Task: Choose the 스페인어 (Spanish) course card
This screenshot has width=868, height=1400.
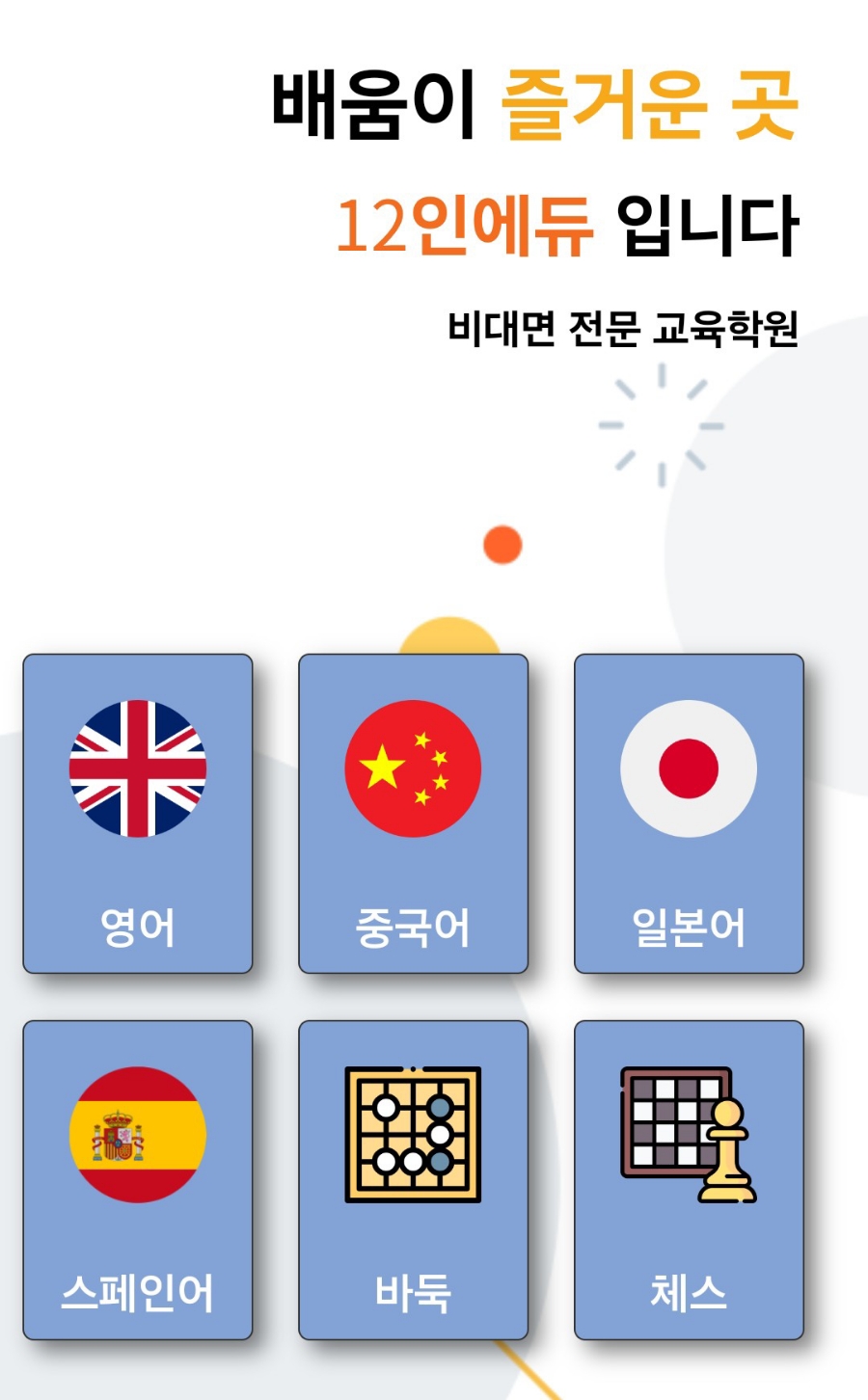Action: 138,1179
